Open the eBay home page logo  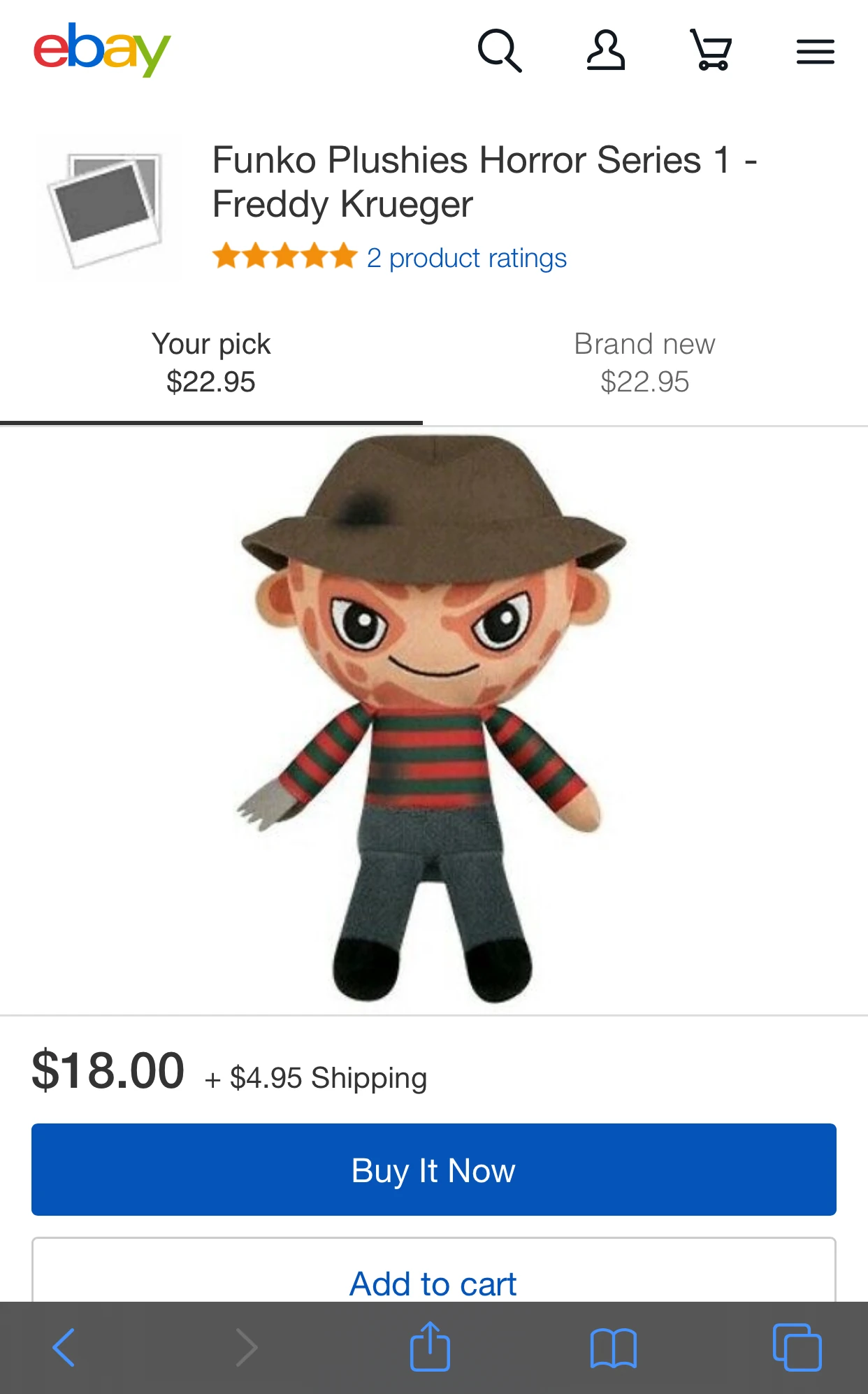point(102,50)
